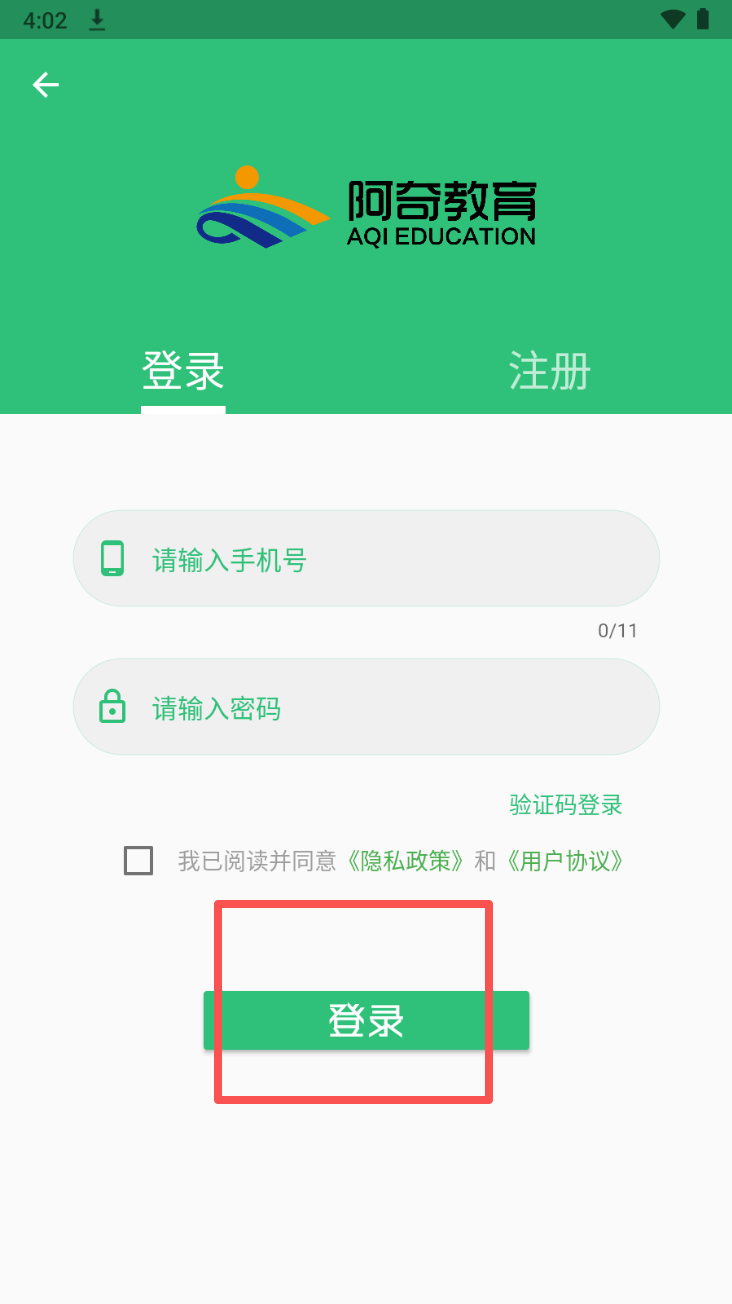
Task: Open the 《隐私政策》 link
Action: 406,861
